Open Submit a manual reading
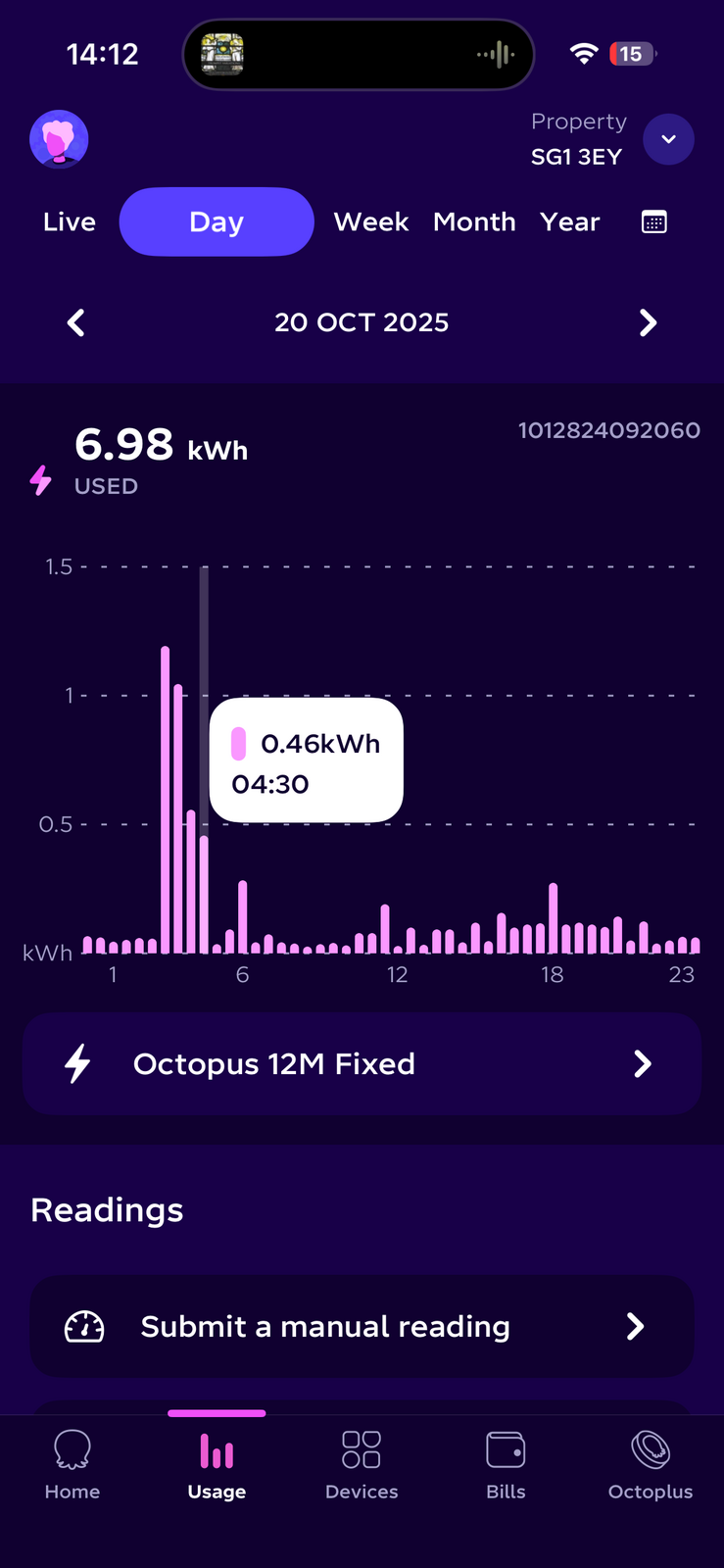The image size is (724, 1568). click(x=362, y=1327)
